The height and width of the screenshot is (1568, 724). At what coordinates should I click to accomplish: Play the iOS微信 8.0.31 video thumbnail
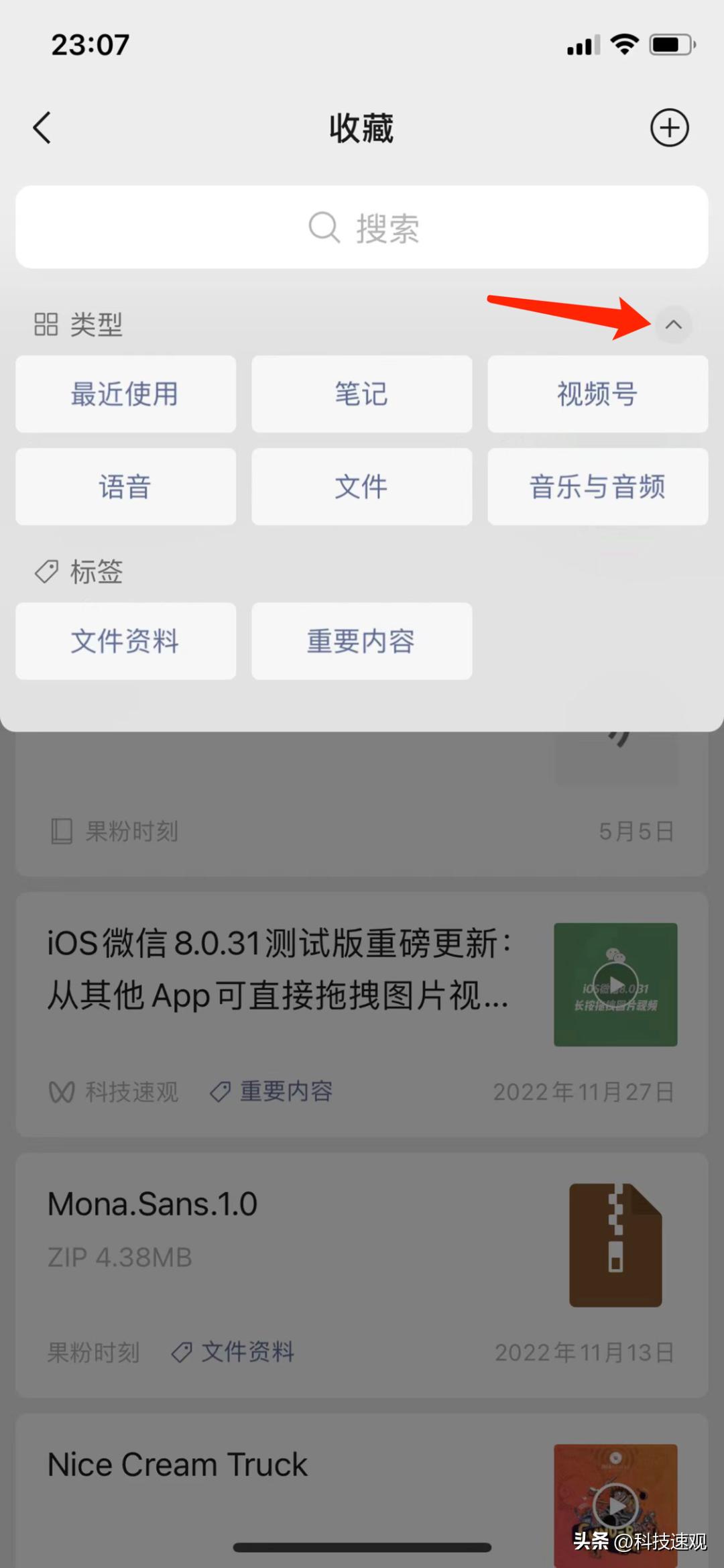[x=615, y=983]
